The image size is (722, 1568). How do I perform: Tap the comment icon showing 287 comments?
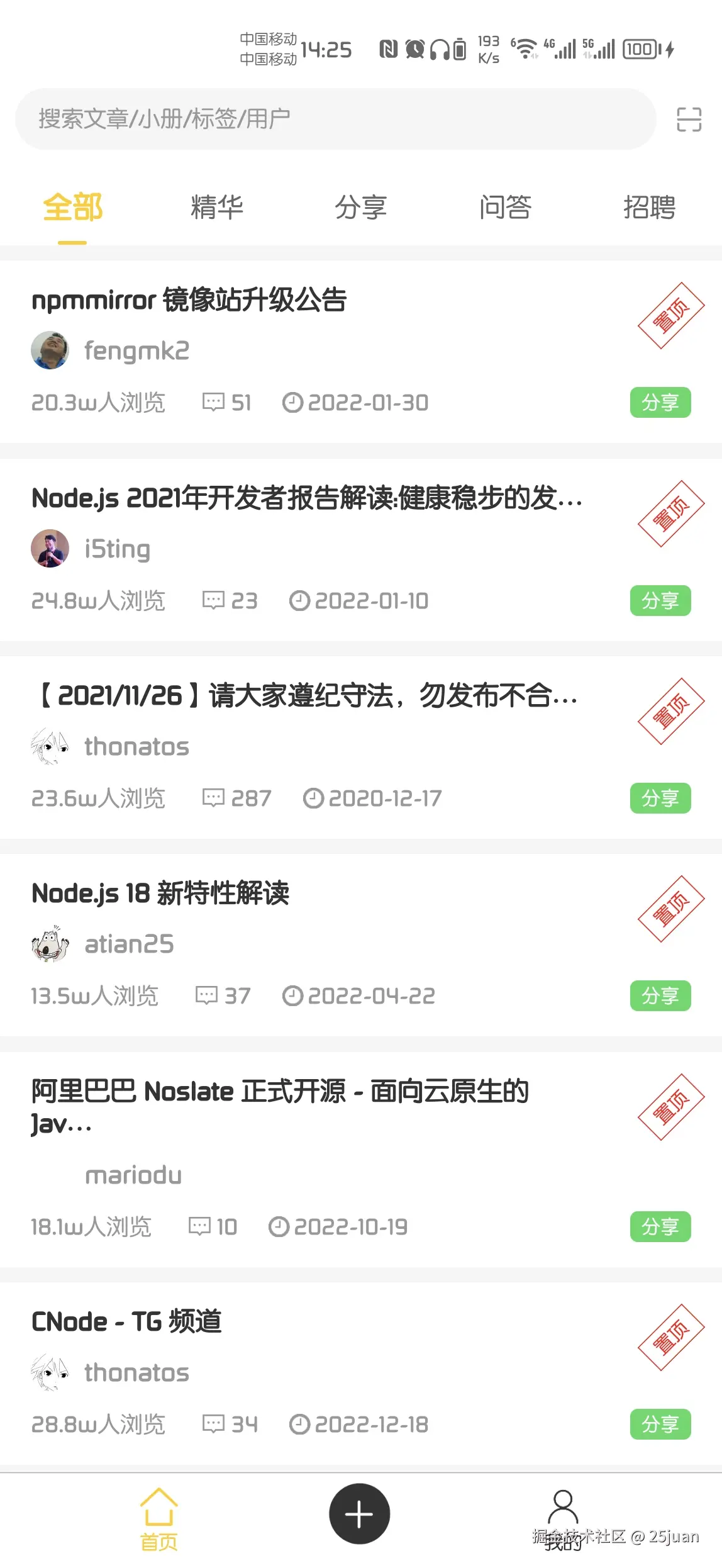pos(214,798)
